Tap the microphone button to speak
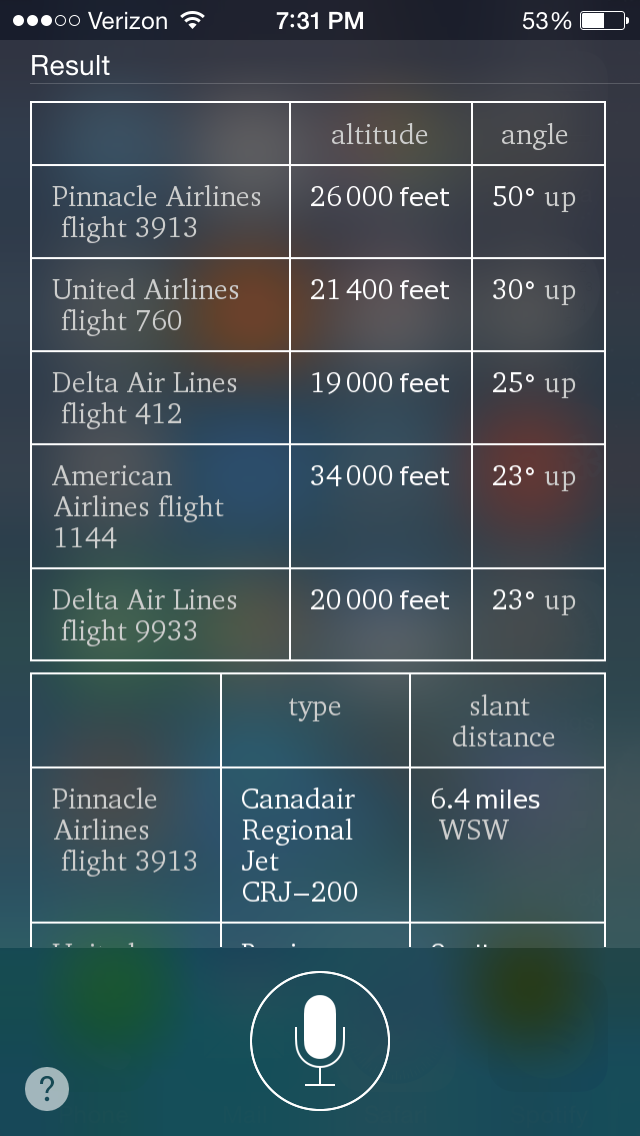The image size is (640, 1136). pos(320,1040)
